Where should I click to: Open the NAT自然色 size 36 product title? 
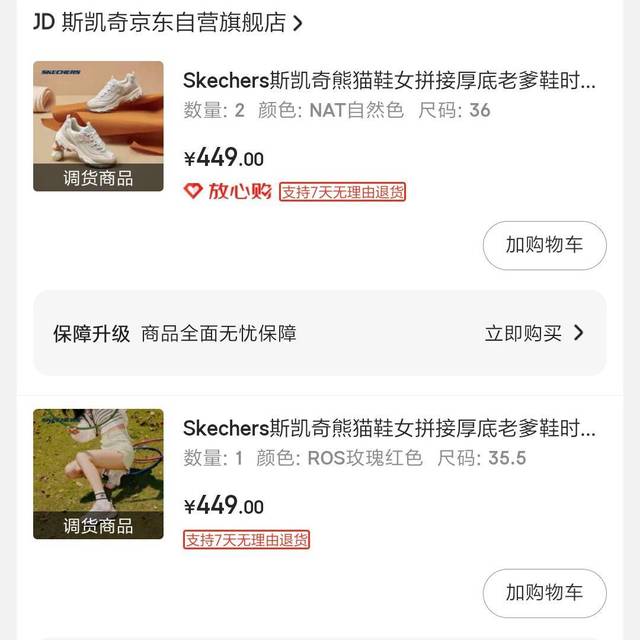click(x=389, y=81)
